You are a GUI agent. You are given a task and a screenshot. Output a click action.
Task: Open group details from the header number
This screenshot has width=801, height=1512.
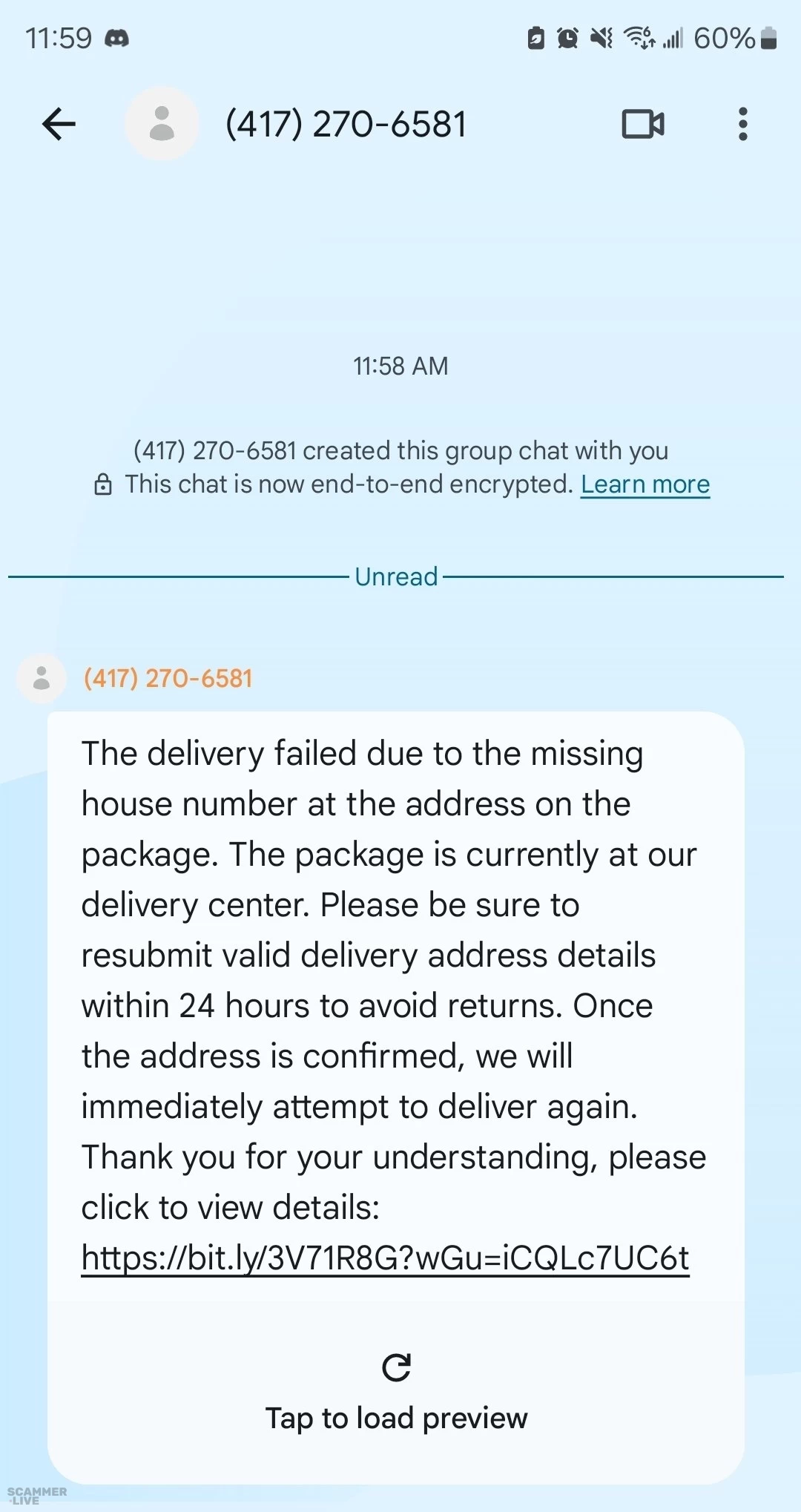click(x=346, y=124)
